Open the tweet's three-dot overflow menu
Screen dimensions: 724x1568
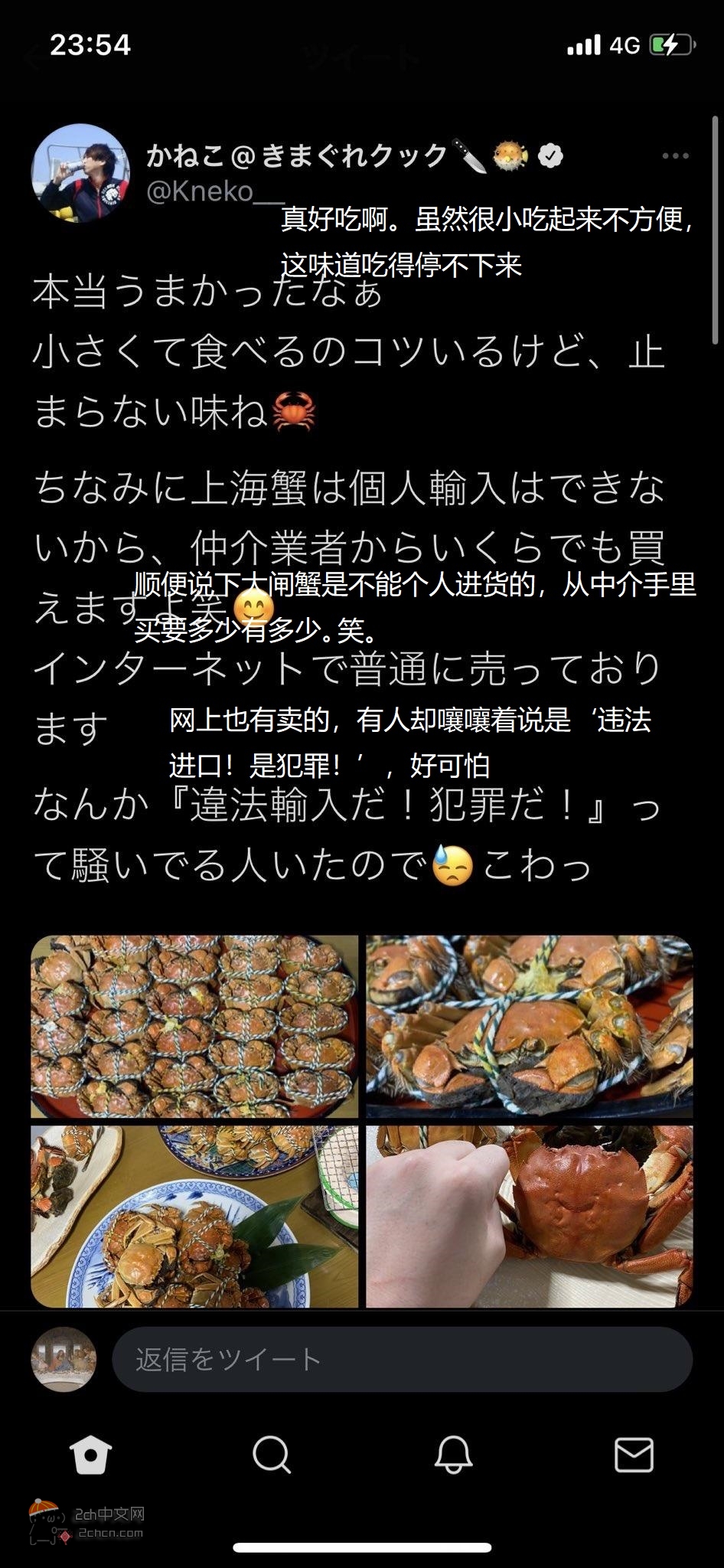[674, 156]
